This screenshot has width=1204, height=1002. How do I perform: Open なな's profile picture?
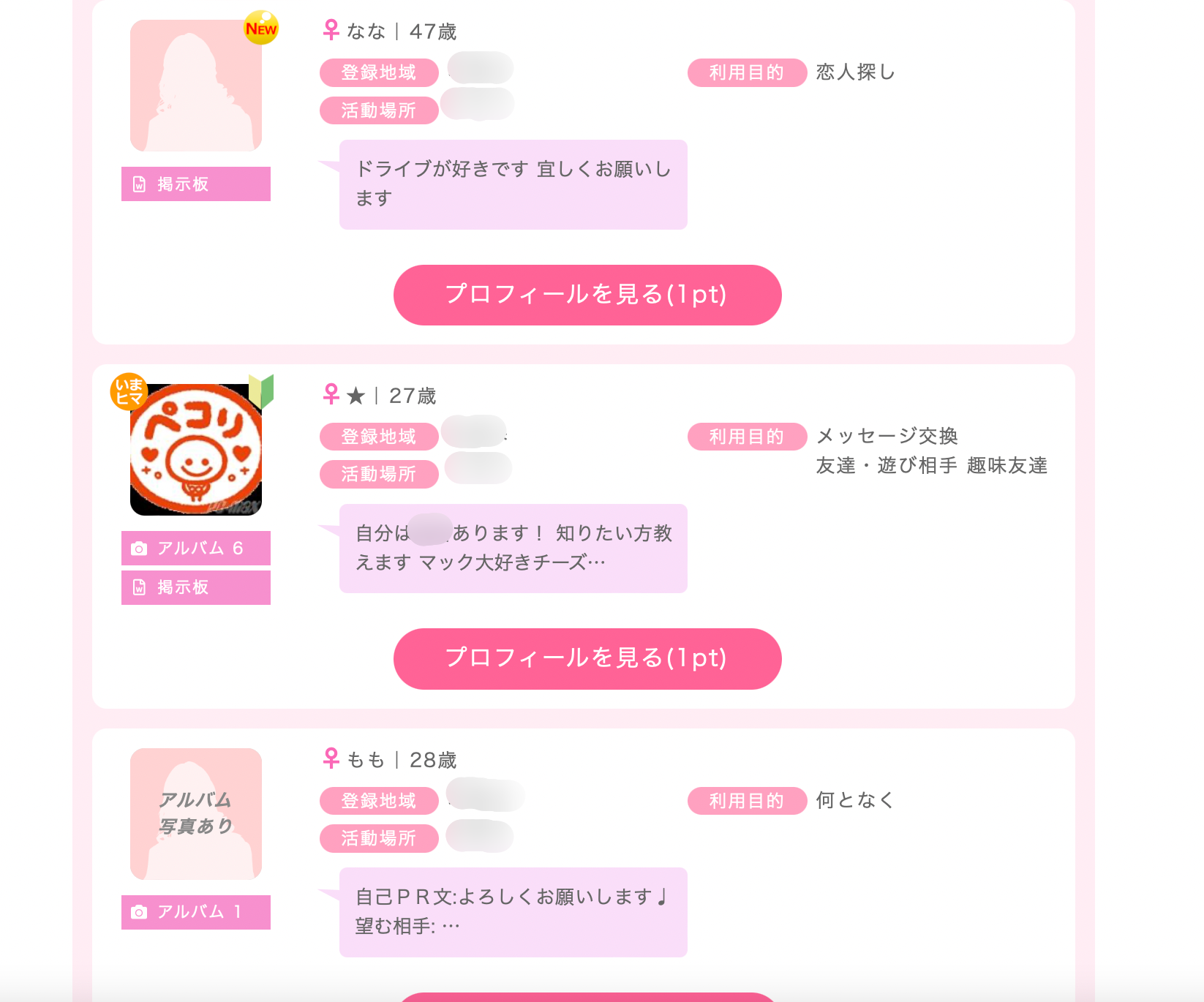coord(195,86)
